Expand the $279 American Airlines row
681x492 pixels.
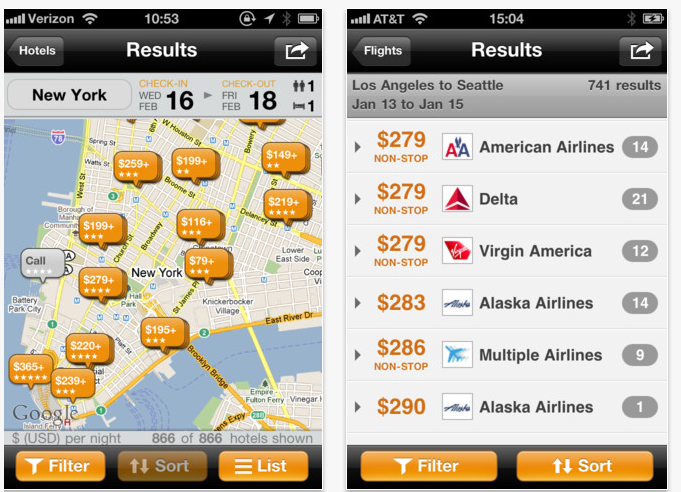(359, 148)
